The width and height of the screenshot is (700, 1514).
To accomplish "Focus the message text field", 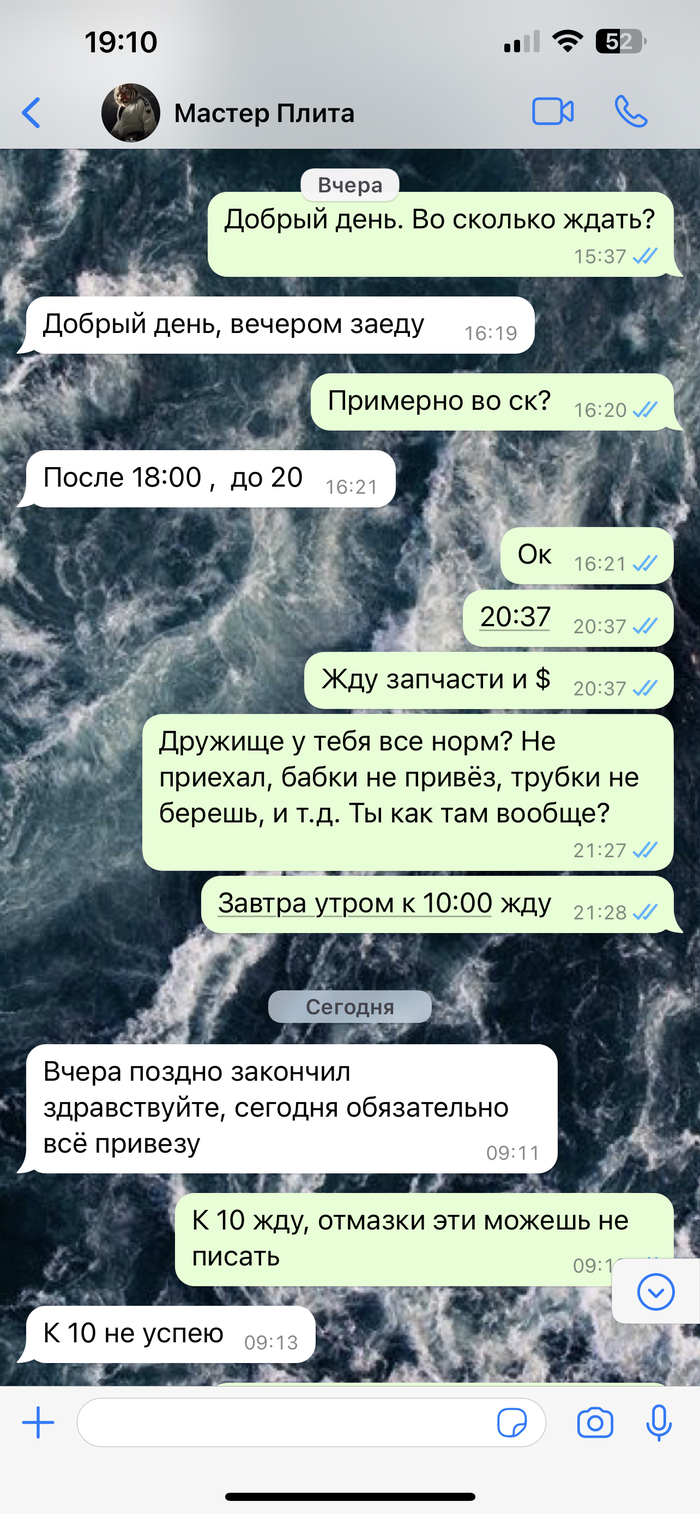I will coord(285,1422).
